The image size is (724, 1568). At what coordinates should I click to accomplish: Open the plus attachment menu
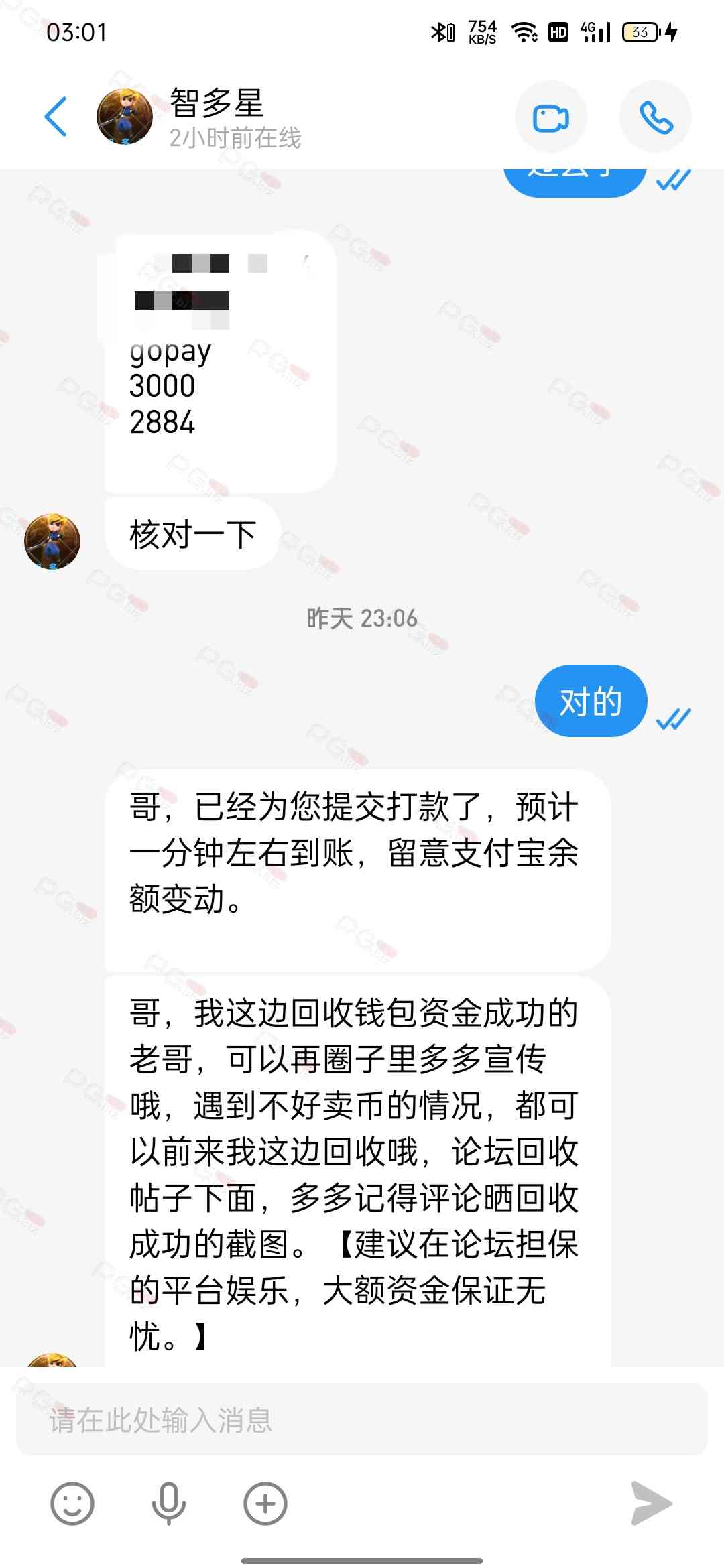click(265, 1503)
